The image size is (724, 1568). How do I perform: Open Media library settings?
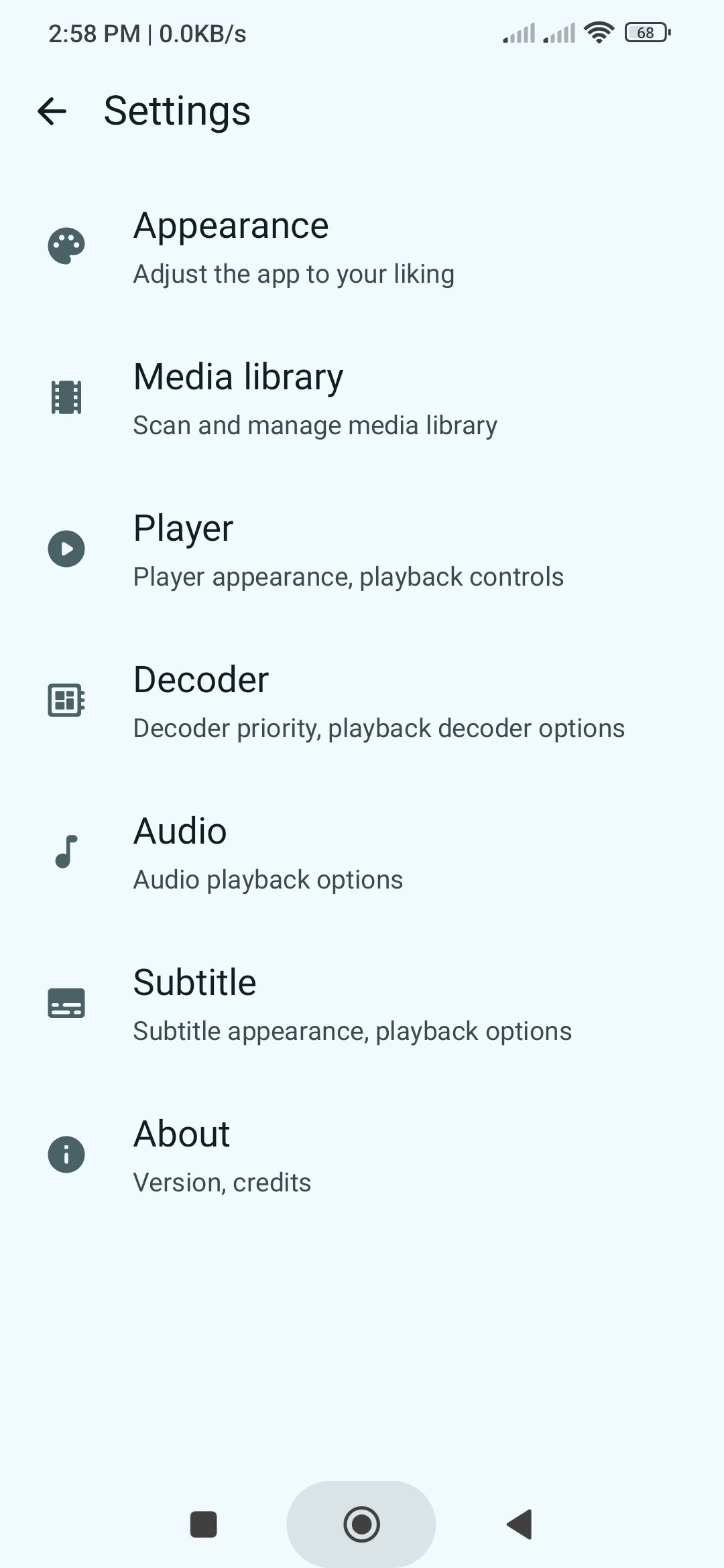pyautogui.click(x=362, y=398)
